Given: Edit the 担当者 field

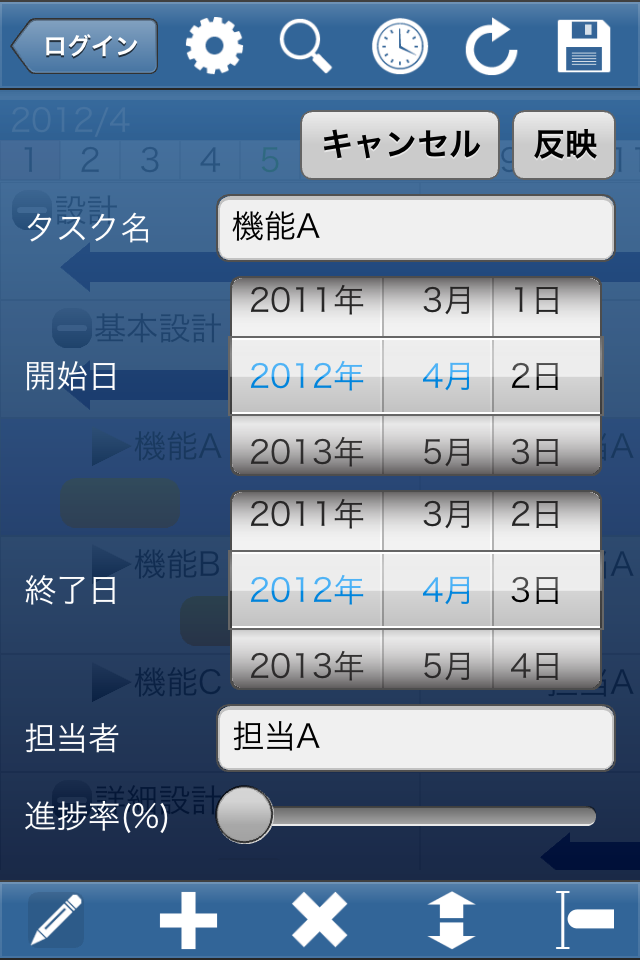Looking at the screenshot, I should click(x=415, y=738).
